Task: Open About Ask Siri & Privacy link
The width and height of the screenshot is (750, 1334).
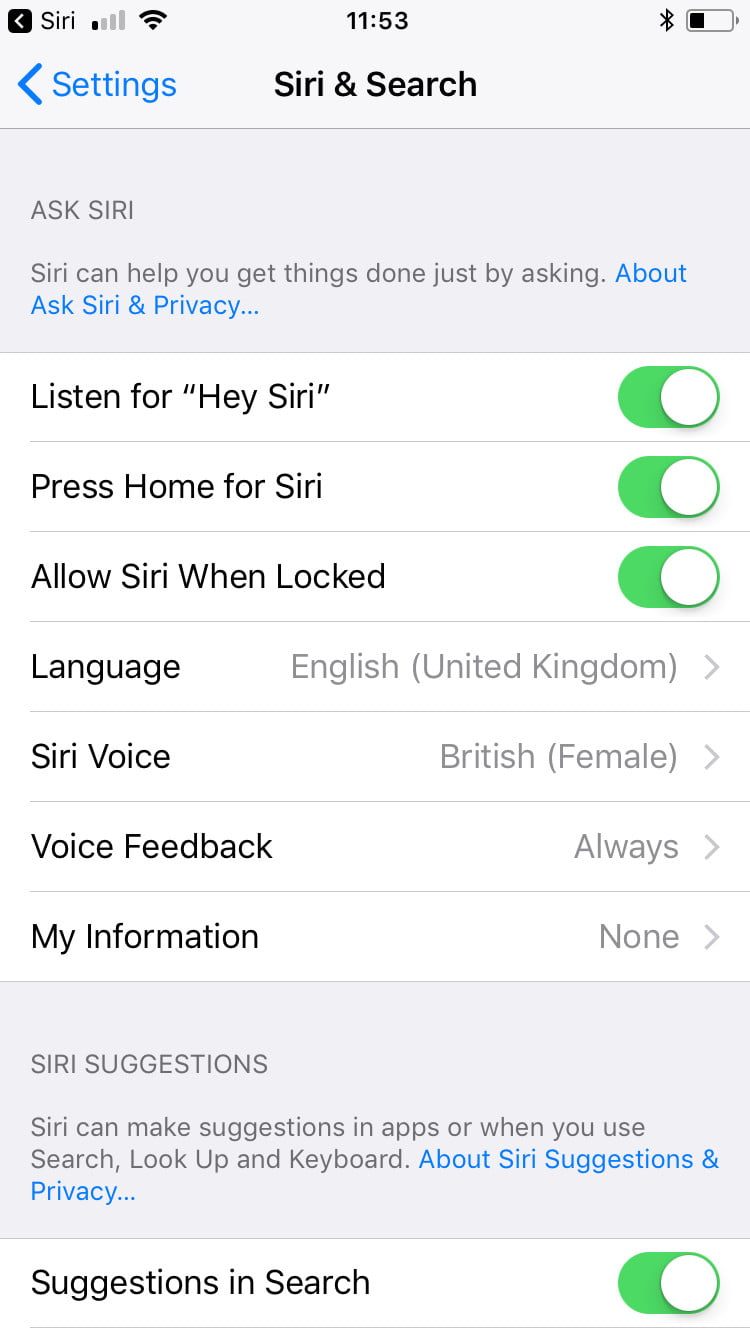Action: click(145, 305)
